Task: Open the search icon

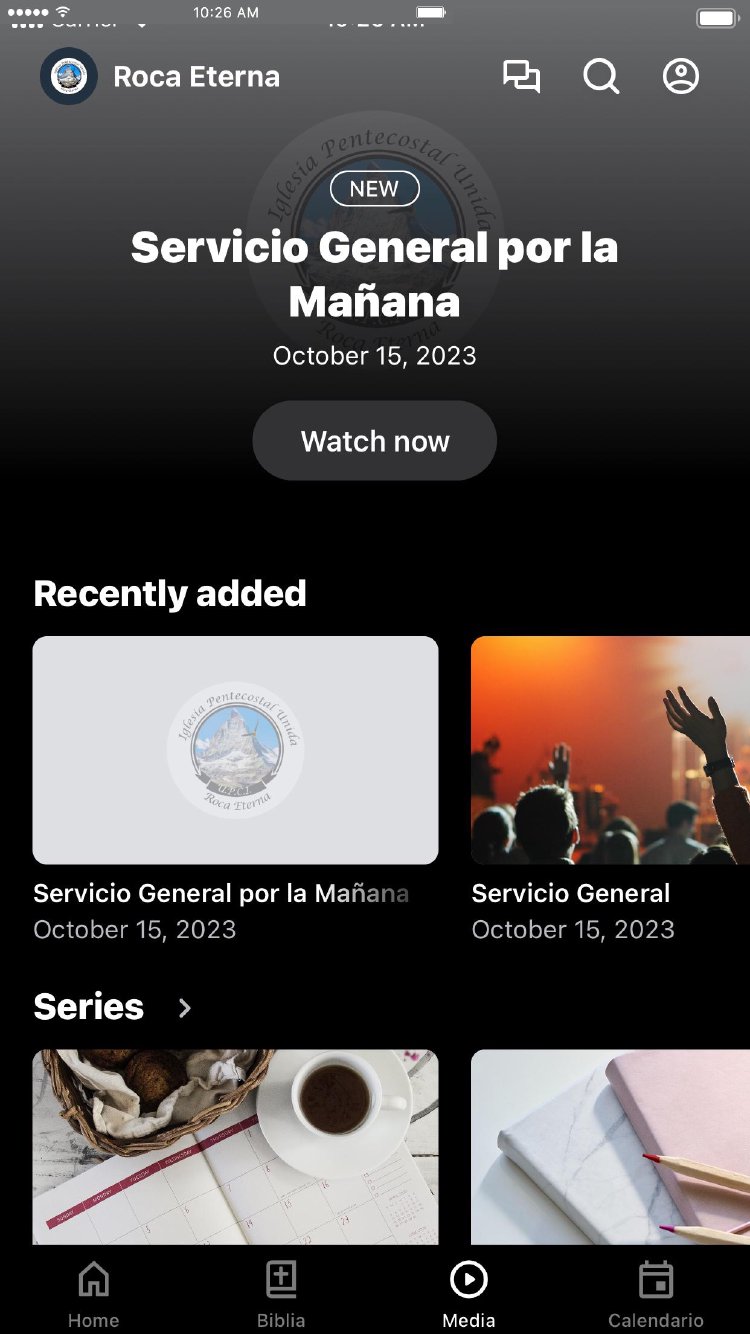Action: click(x=601, y=77)
